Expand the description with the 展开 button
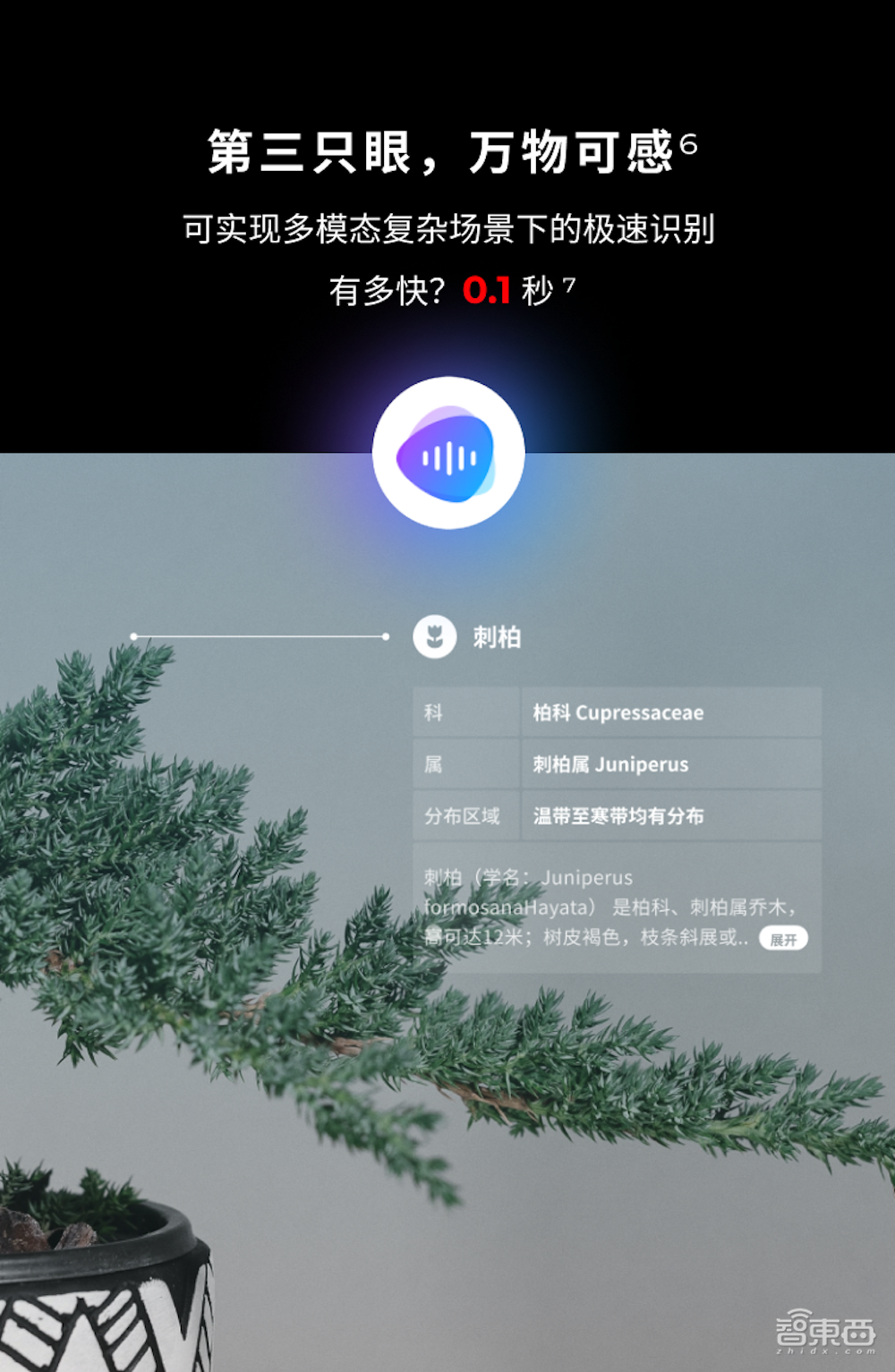Image resolution: width=895 pixels, height=1372 pixels. point(782,938)
